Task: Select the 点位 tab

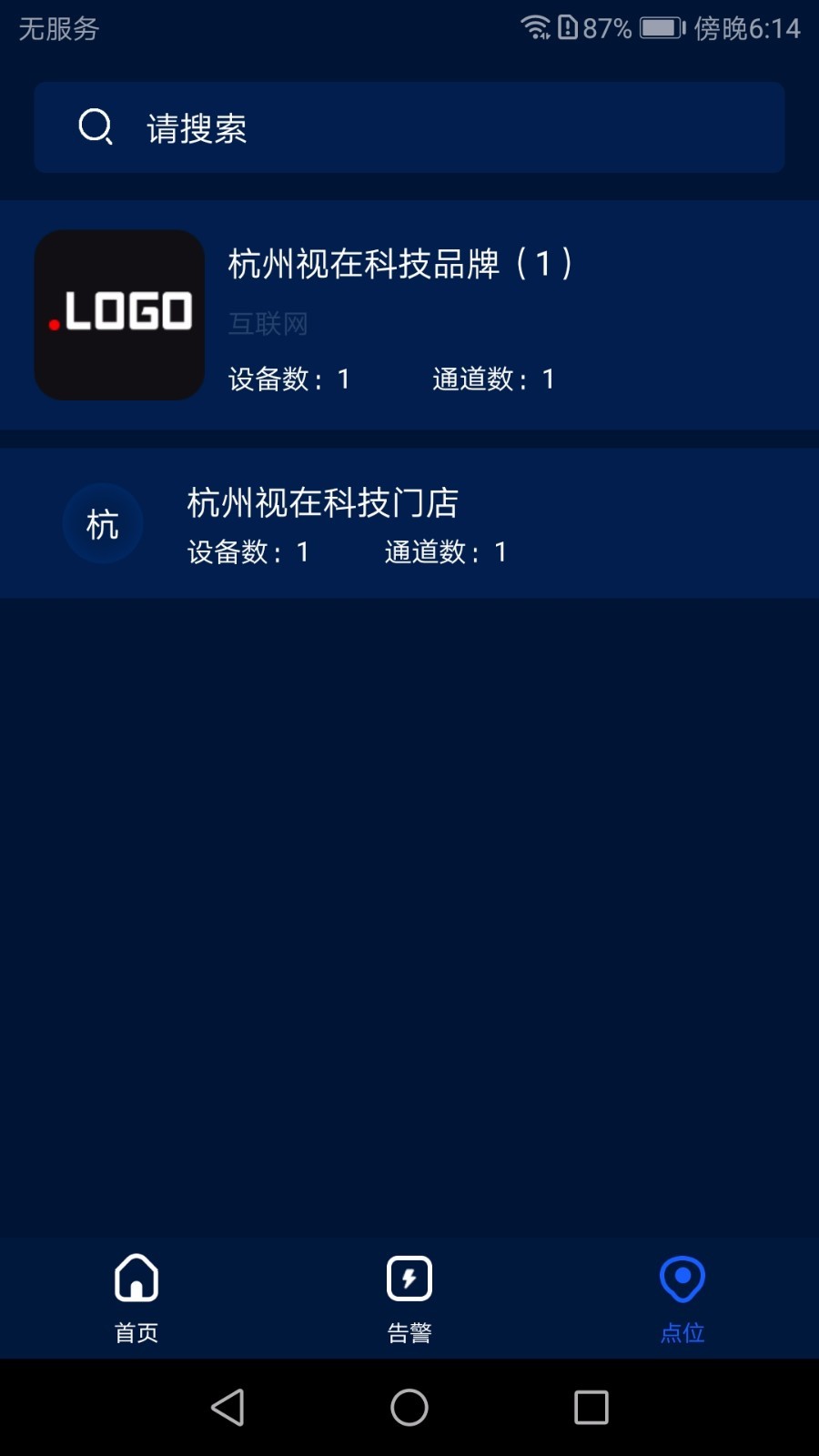Action: (x=682, y=1298)
